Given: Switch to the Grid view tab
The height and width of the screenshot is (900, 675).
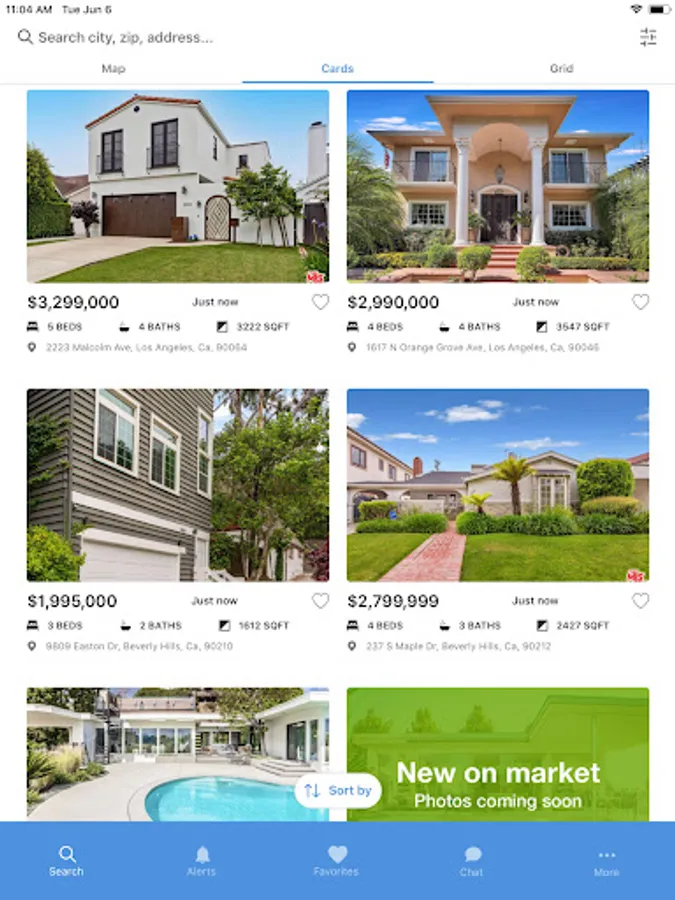Looking at the screenshot, I should tap(561, 69).
